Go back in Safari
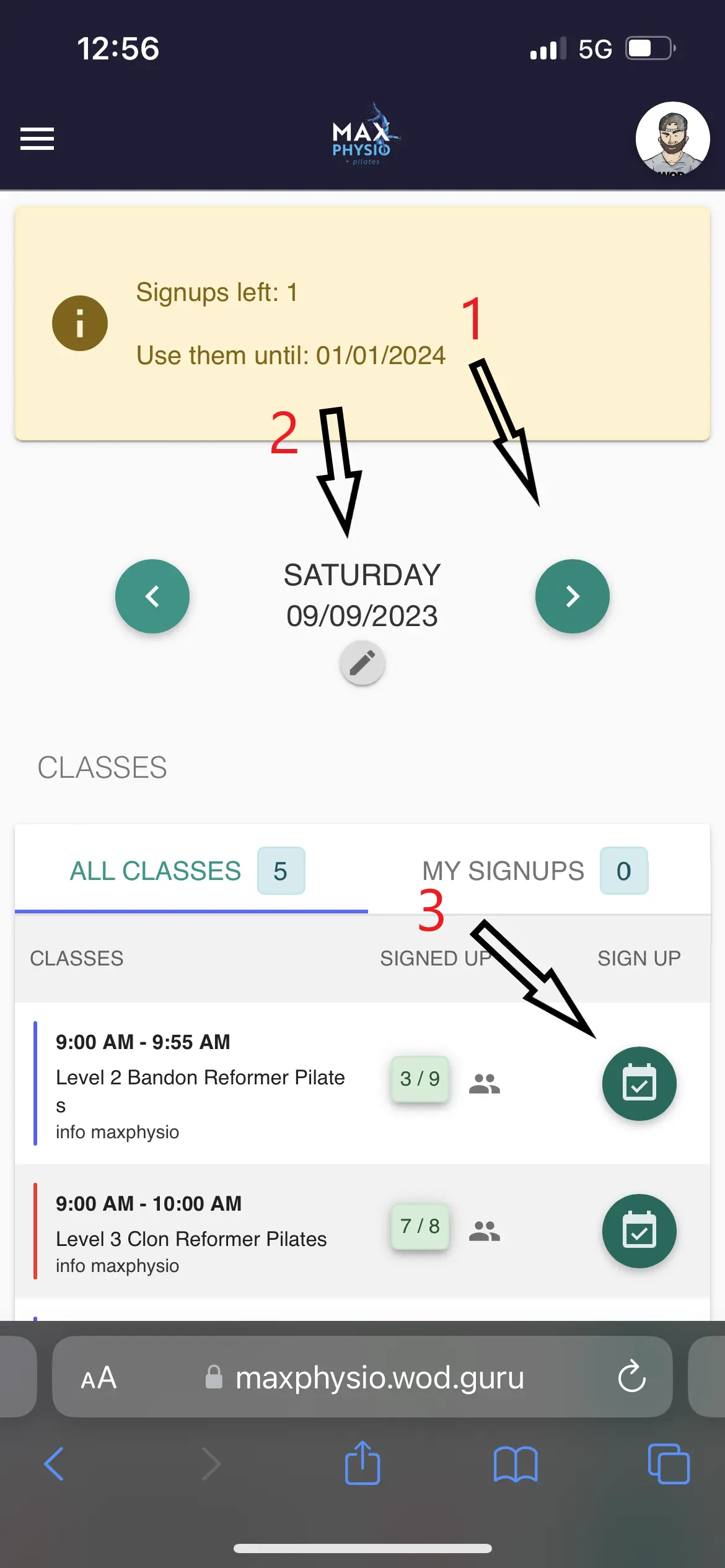Viewport: 725px width, 1568px height. click(x=55, y=1464)
